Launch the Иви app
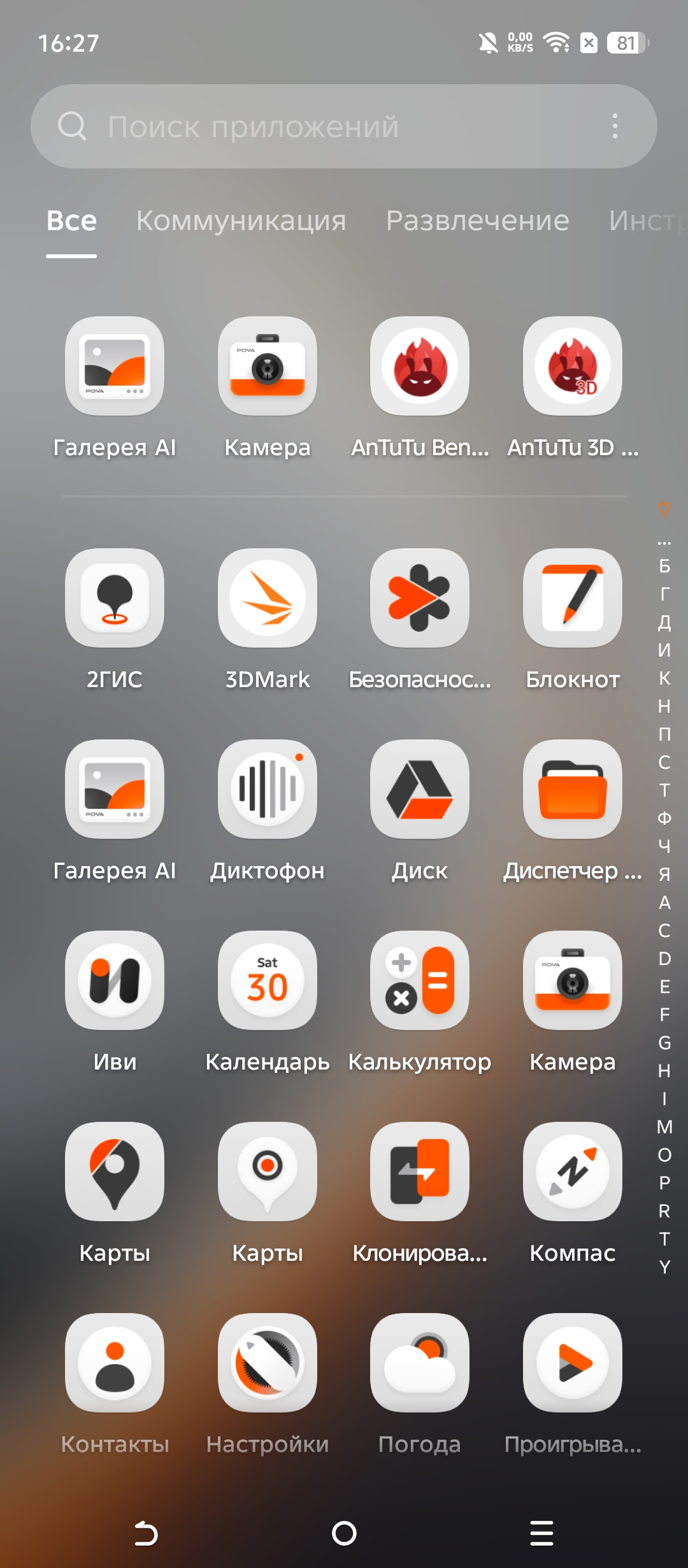688x1568 pixels. (115, 981)
